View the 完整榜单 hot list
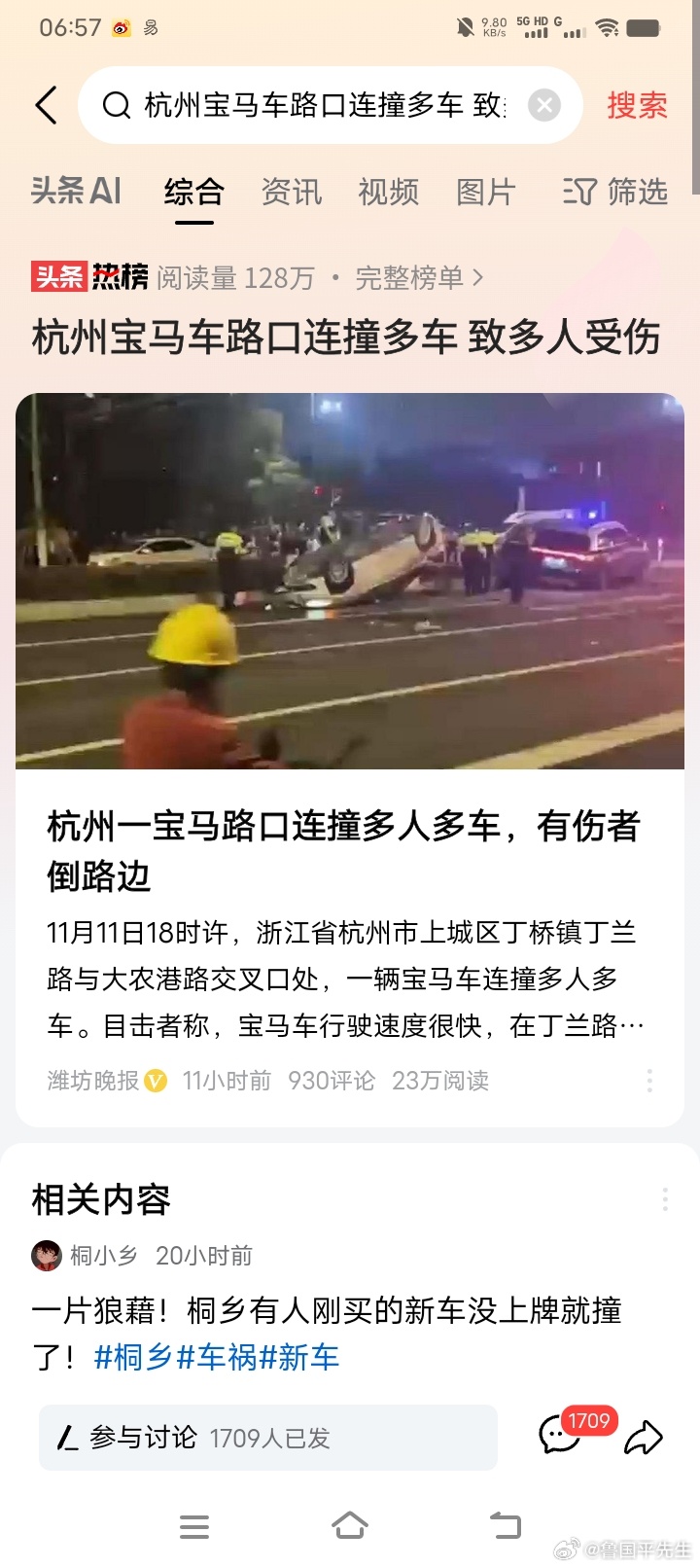The width and height of the screenshot is (700, 1568). point(419,278)
